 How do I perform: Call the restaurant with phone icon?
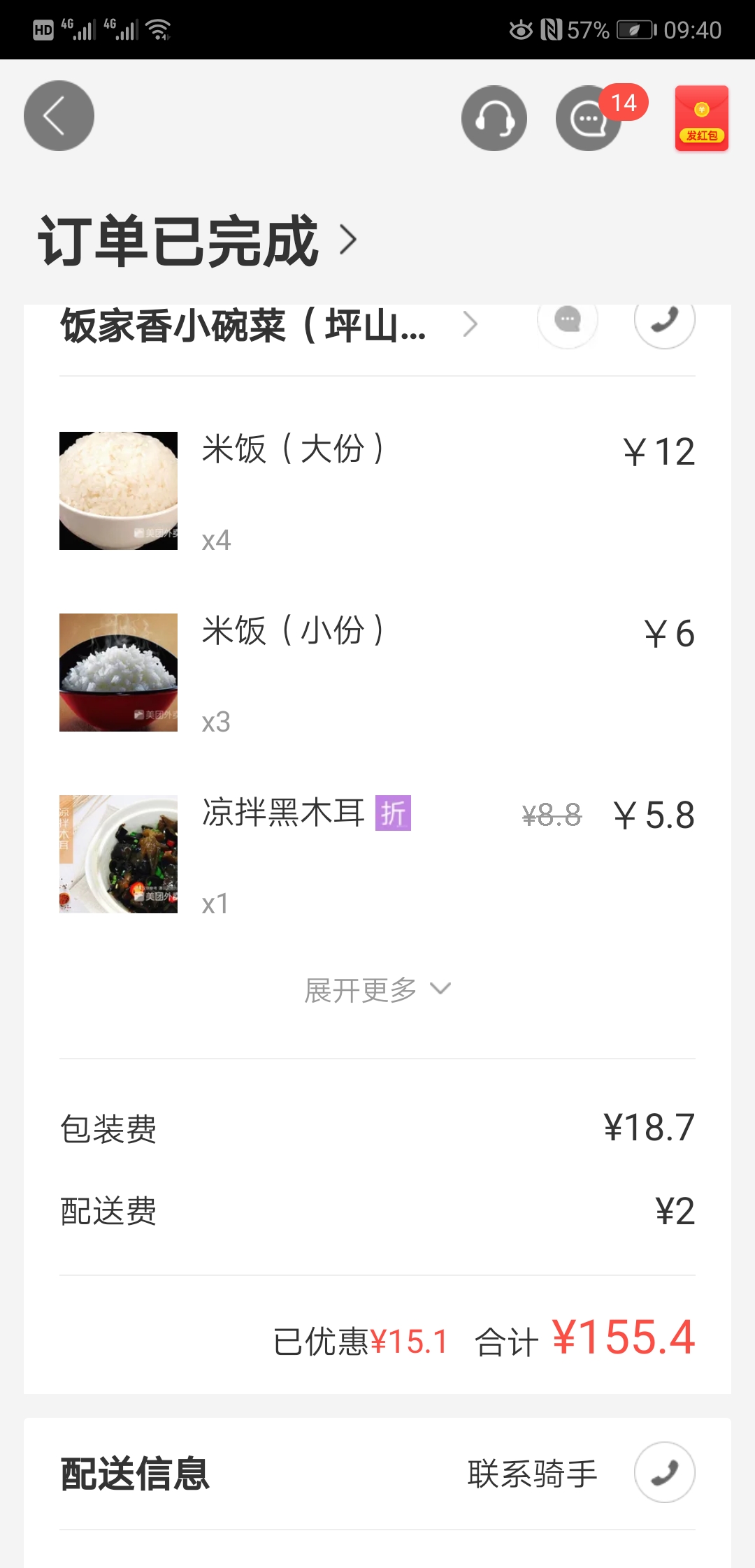tap(665, 320)
